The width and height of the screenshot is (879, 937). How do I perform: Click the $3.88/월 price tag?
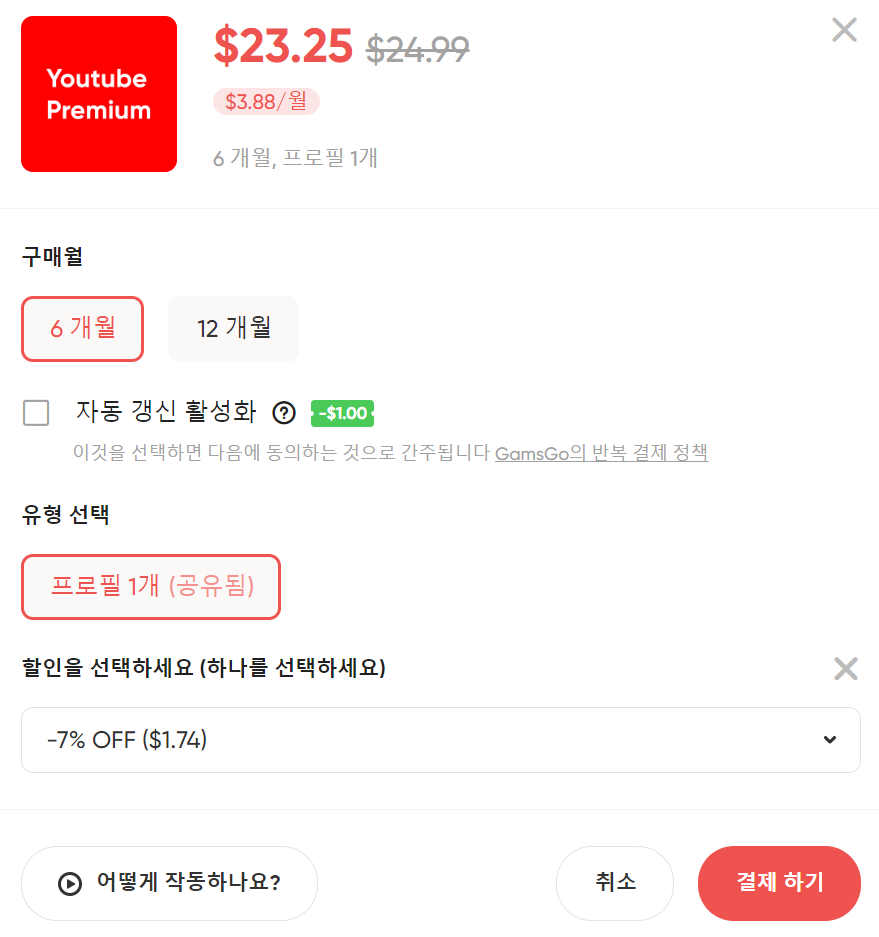pos(266,102)
